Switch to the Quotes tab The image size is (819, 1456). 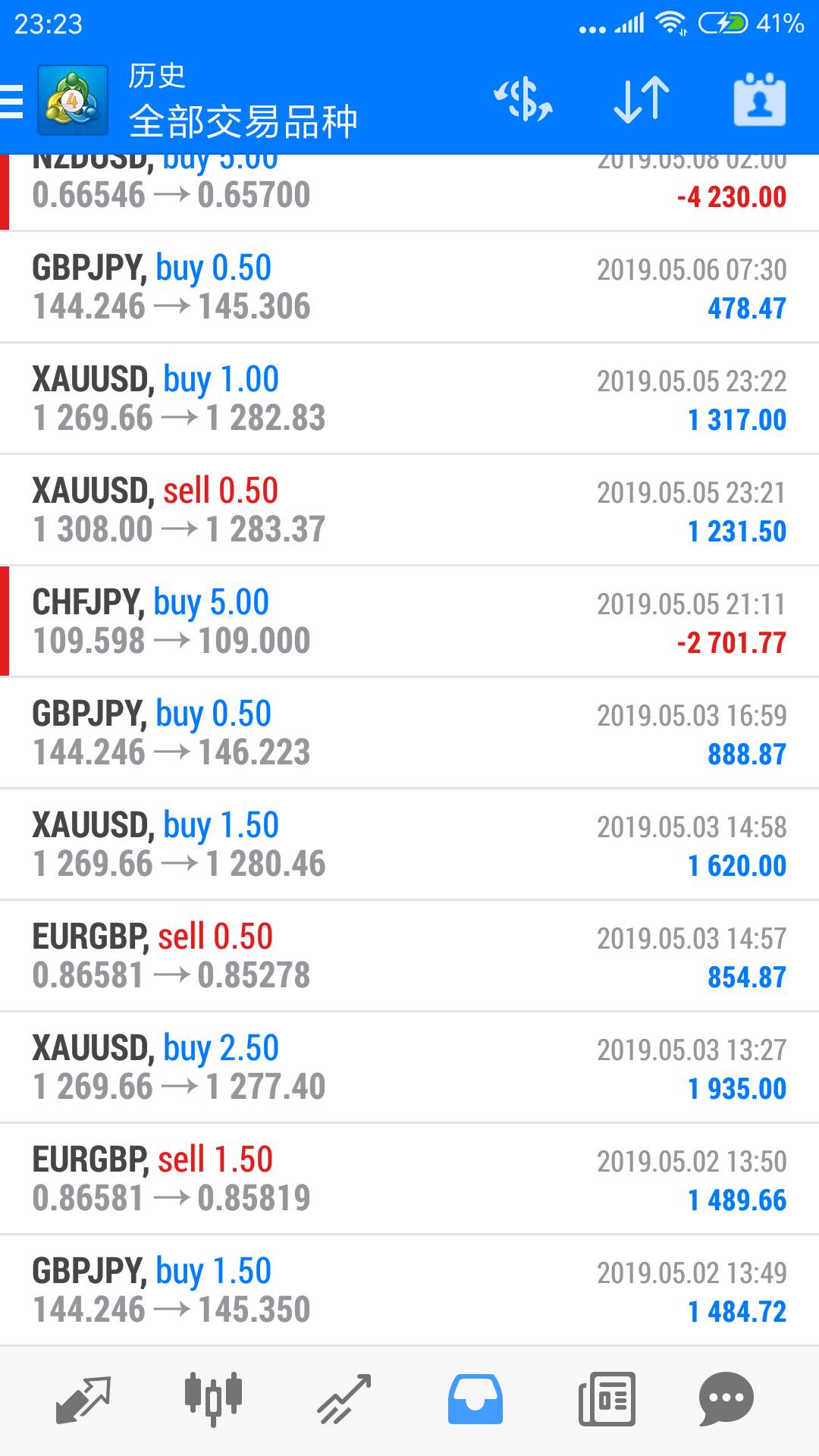pyautogui.click(x=83, y=1399)
